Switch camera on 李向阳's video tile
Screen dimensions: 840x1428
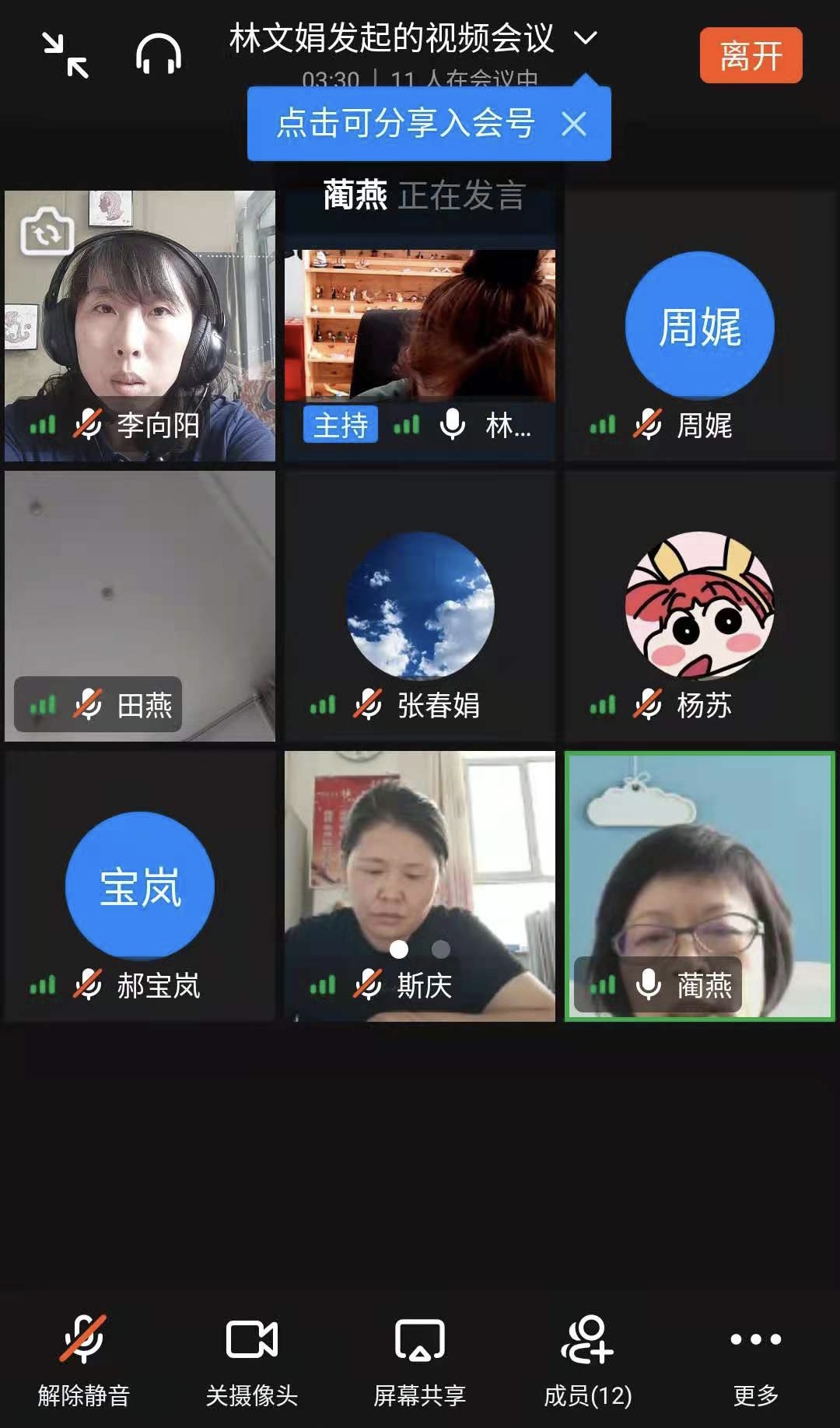tap(47, 232)
